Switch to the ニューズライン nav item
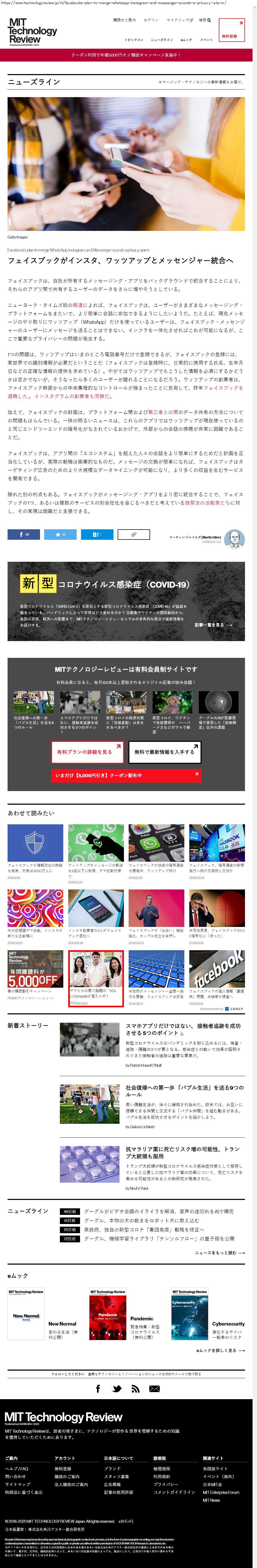257x1568 pixels. coord(162,40)
